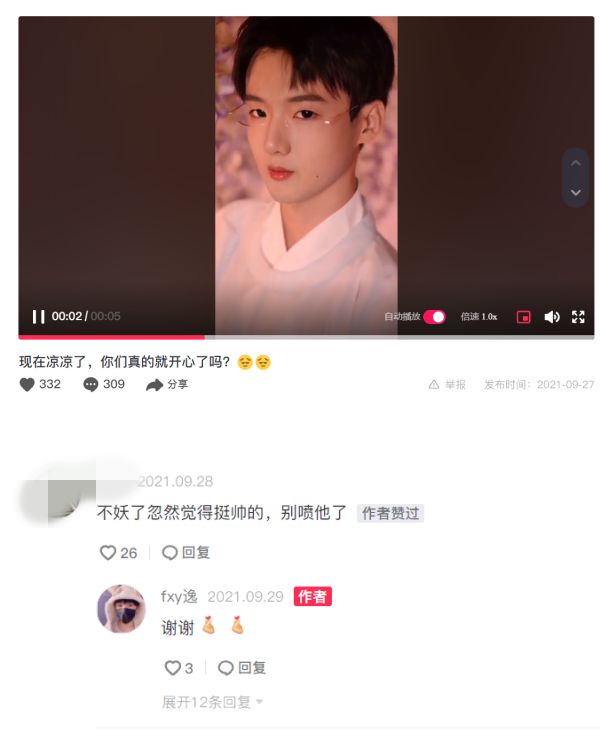The image size is (600, 732).
Task: Enter fullscreen video mode
Action: point(578,316)
